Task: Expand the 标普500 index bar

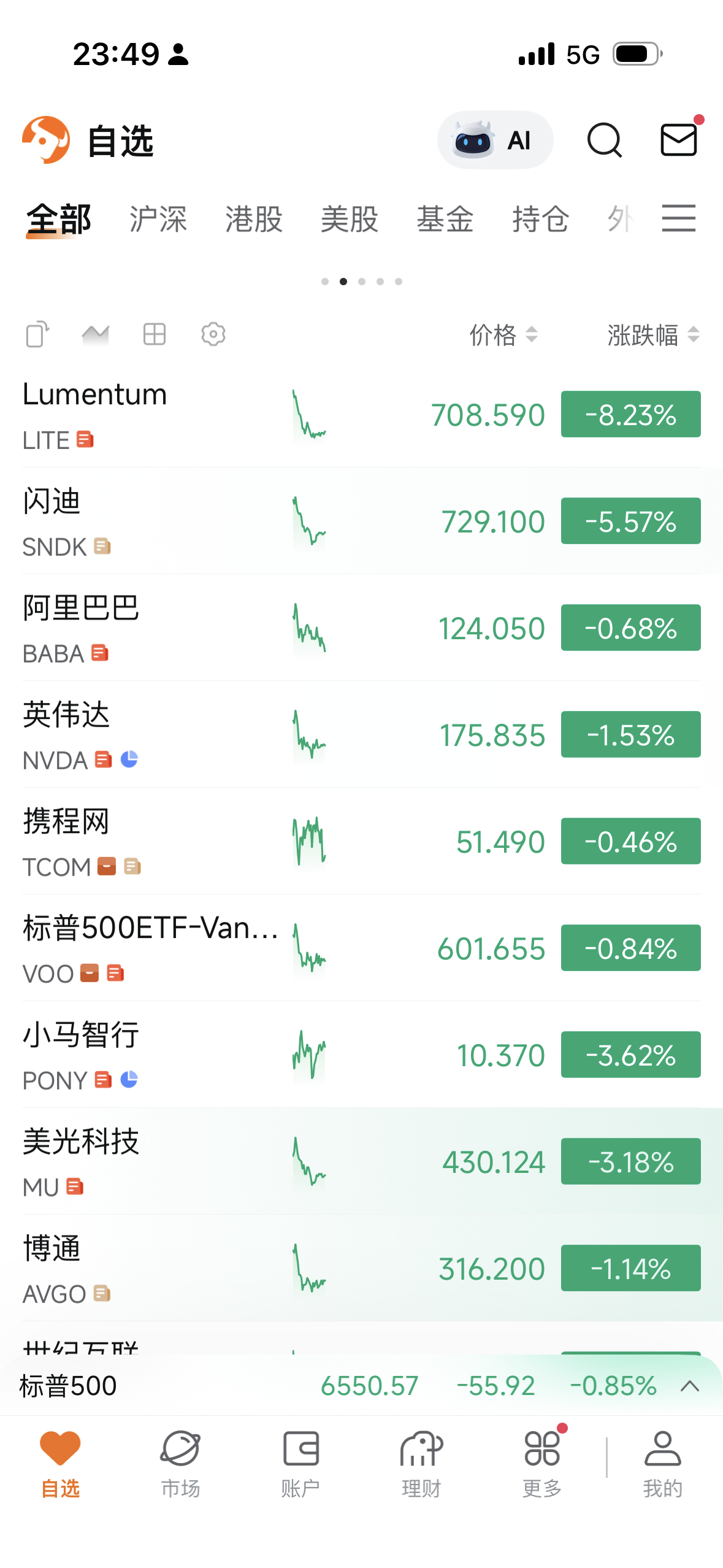Action: pyautogui.click(x=690, y=1386)
